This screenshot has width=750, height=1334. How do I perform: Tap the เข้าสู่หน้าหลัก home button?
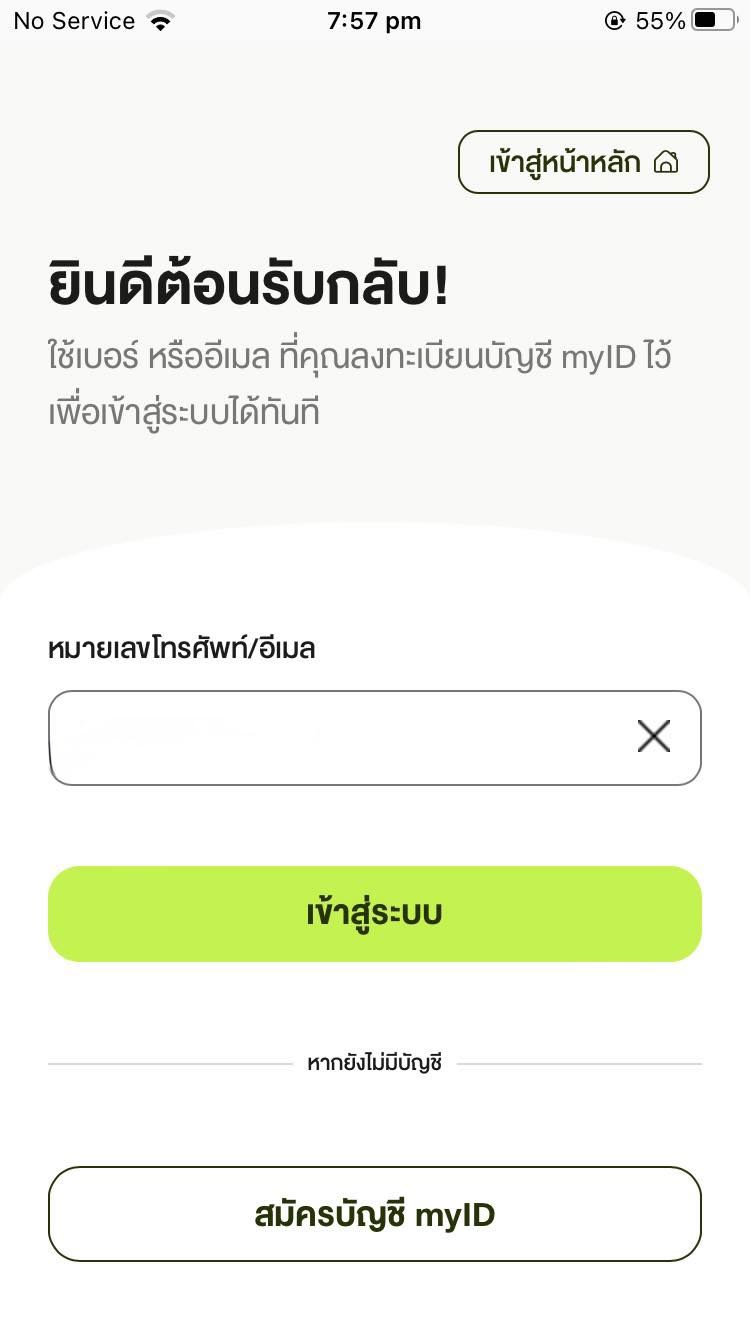point(583,162)
